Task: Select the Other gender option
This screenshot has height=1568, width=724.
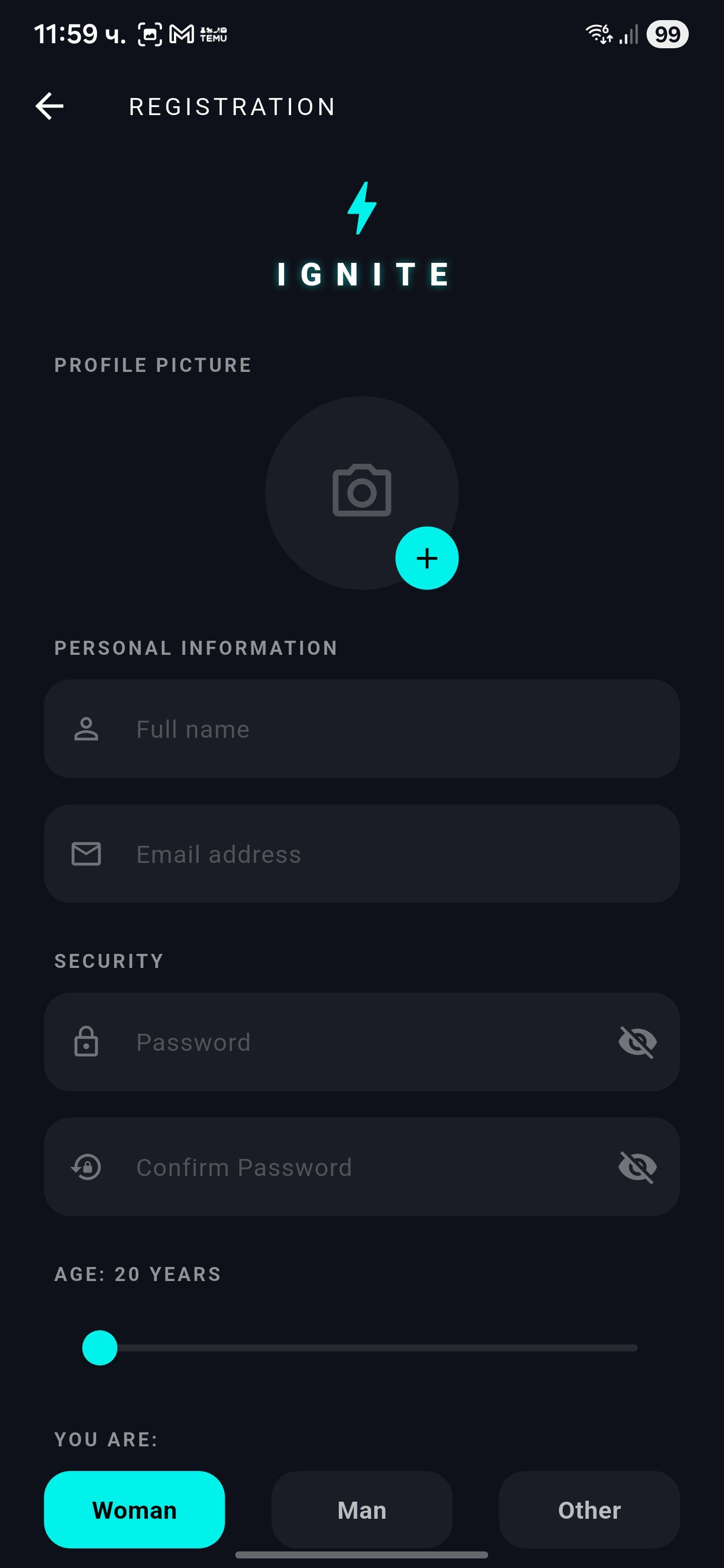Action: pyautogui.click(x=589, y=1510)
